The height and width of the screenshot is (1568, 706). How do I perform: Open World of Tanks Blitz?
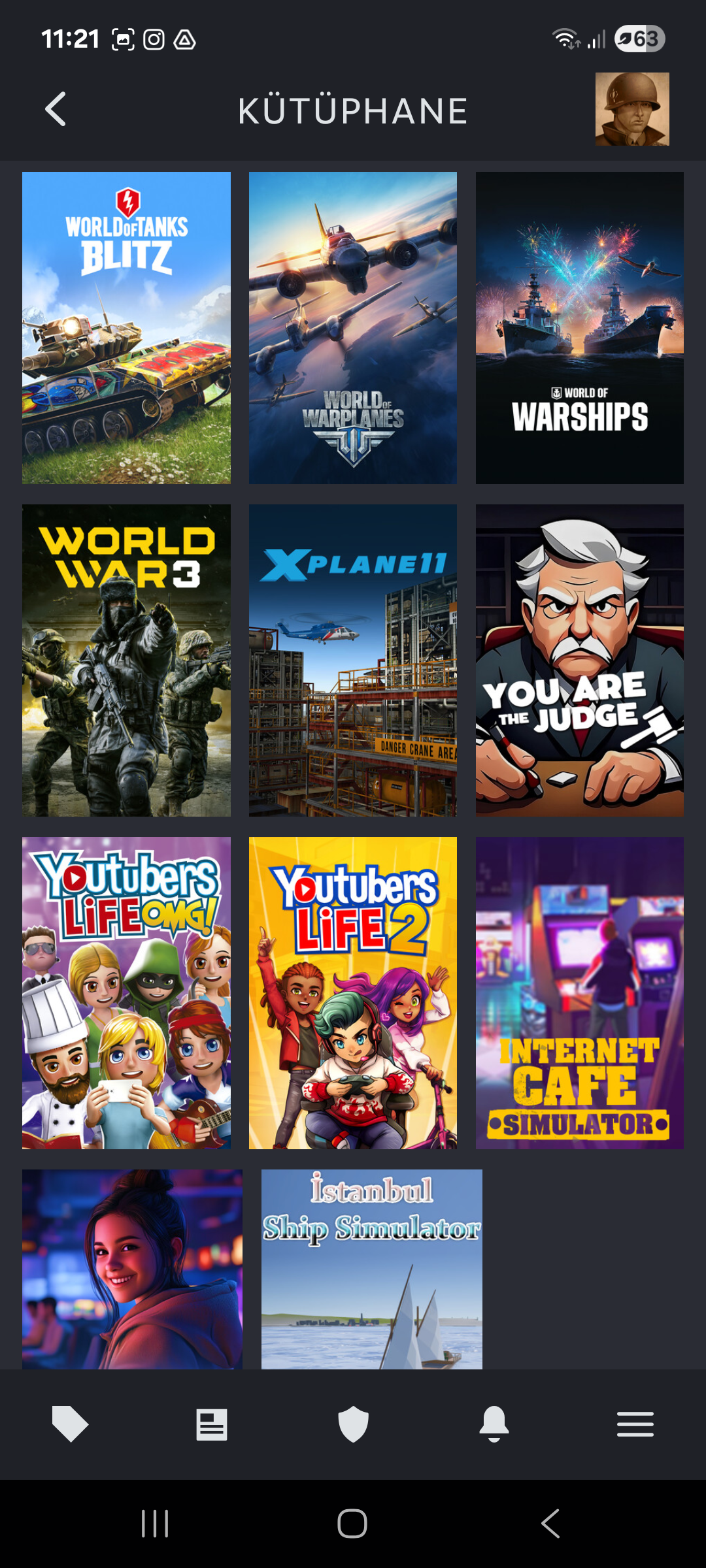[x=126, y=327]
